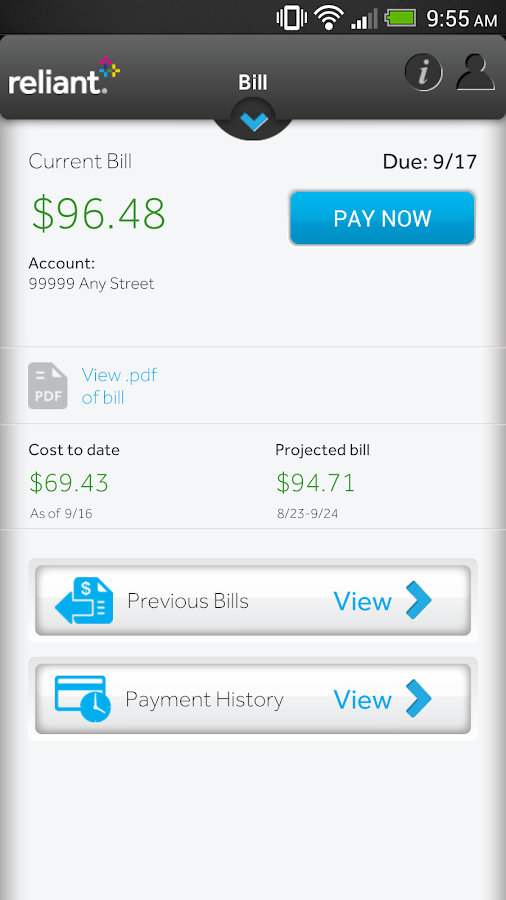Tap the Pay Now button
Viewport: 506px width, 900px height.
(382, 218)
